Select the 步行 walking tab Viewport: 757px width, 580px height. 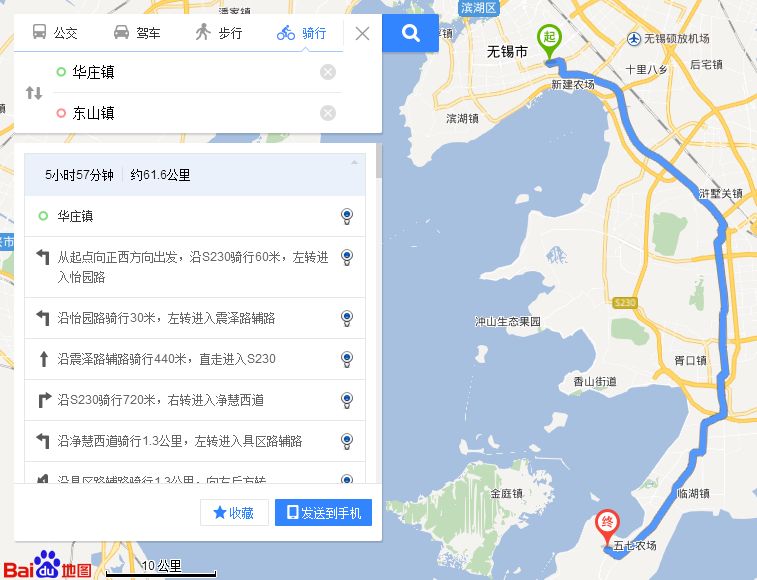[218, 33]
